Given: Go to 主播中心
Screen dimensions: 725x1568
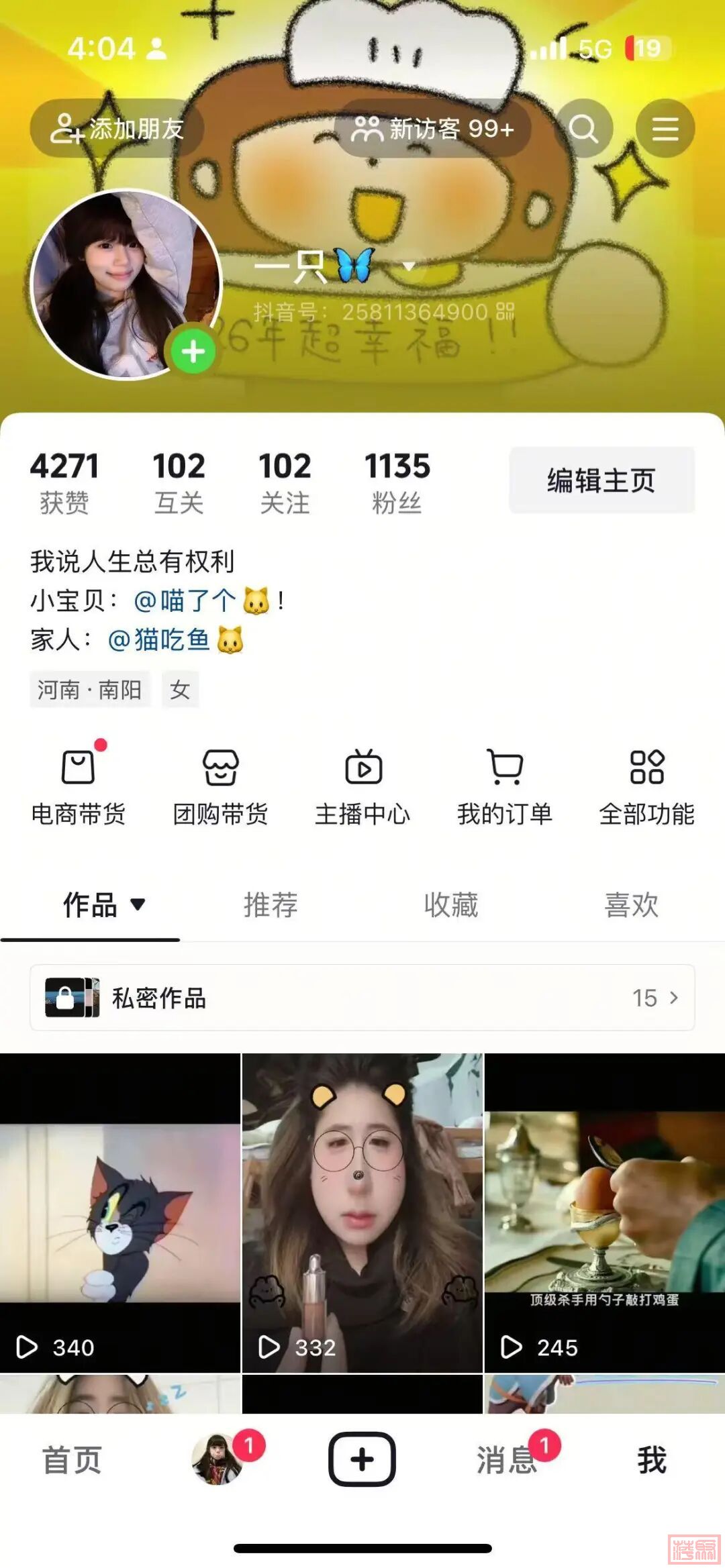Looking at the screenshot, I should pyautogui.click(x=362, y=786).
